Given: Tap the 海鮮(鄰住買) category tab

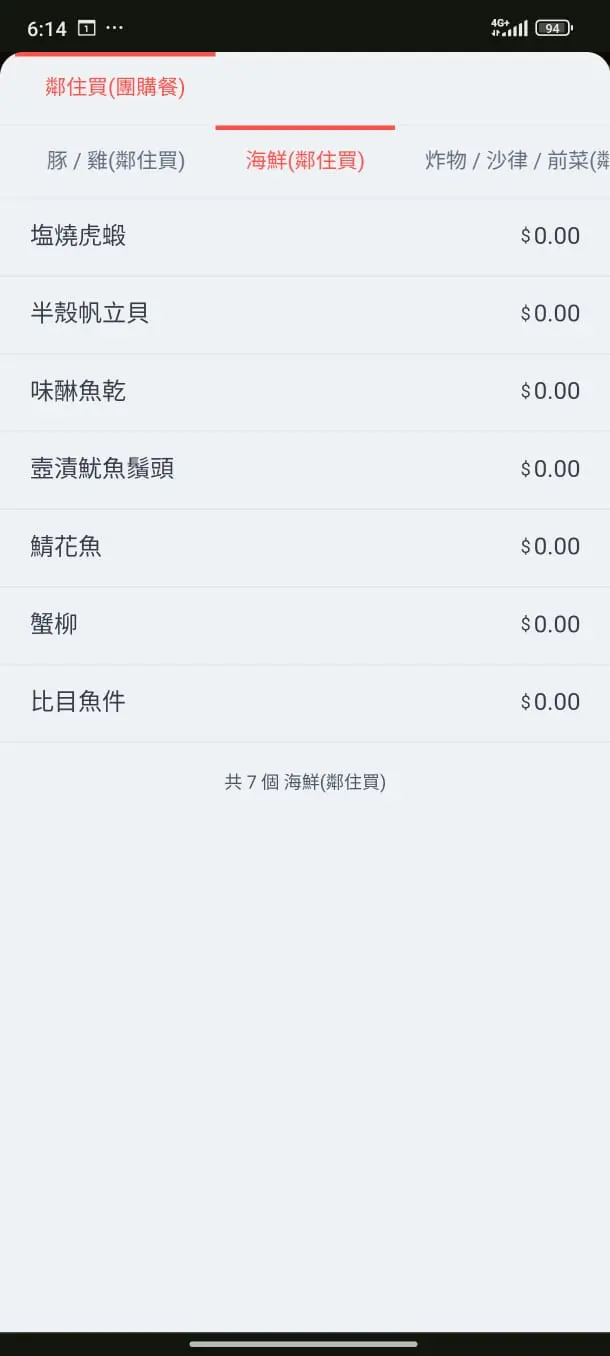Looking at the screenshot, I should coord(305,160).
